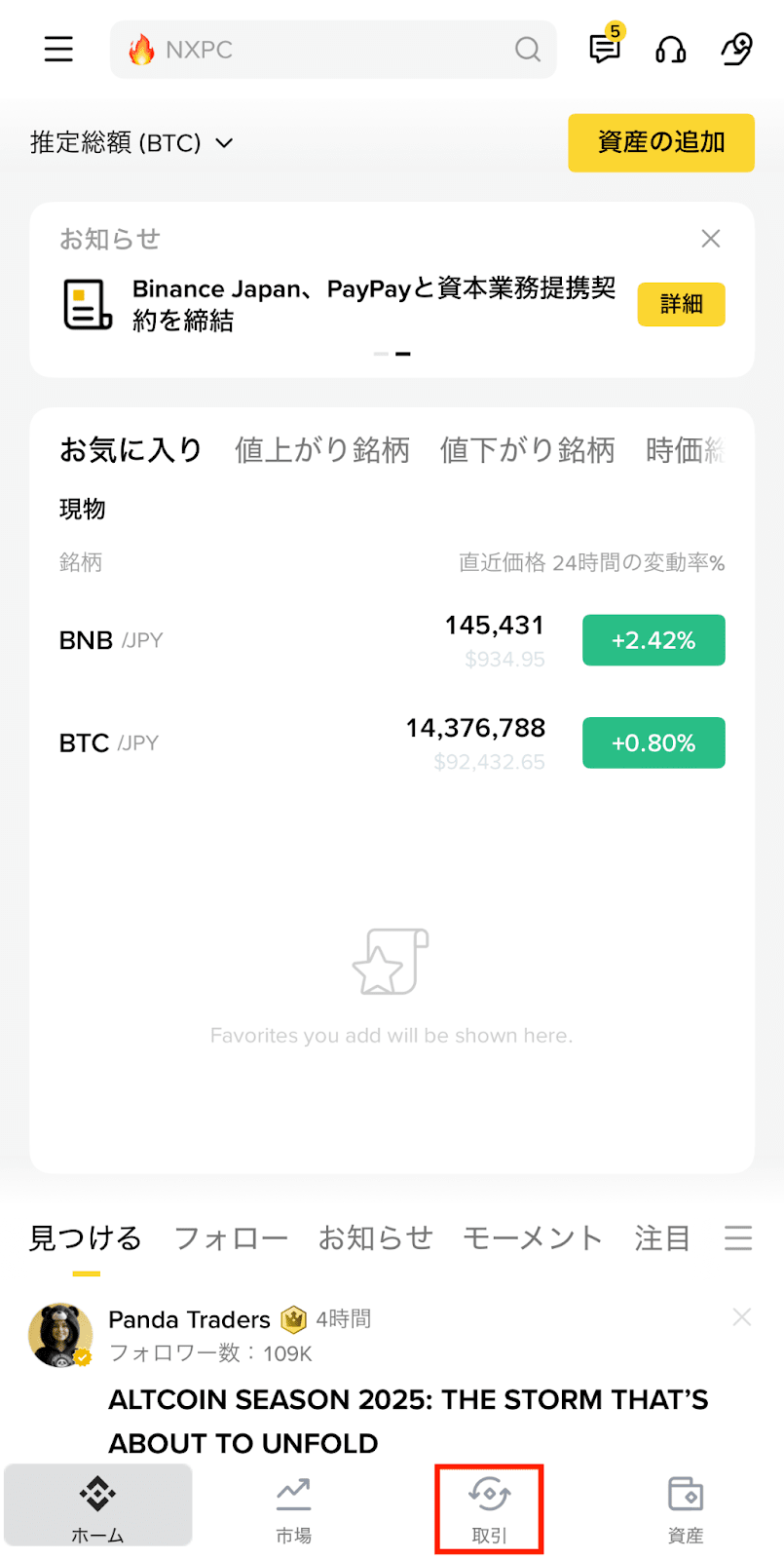The image size is (784, 1559).
Task: Hide the Panda Traders post
Action: [x=741, y=1317]
